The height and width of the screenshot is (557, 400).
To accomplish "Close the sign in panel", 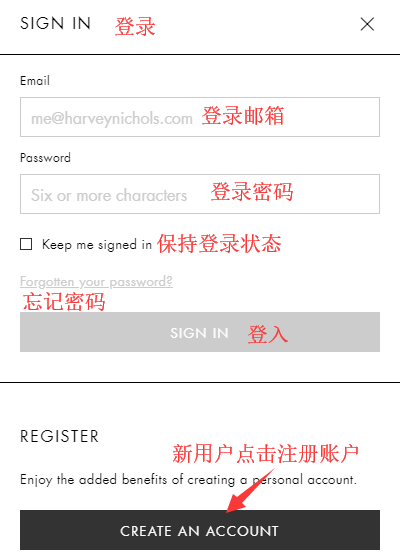I will (x=367, y=24).
